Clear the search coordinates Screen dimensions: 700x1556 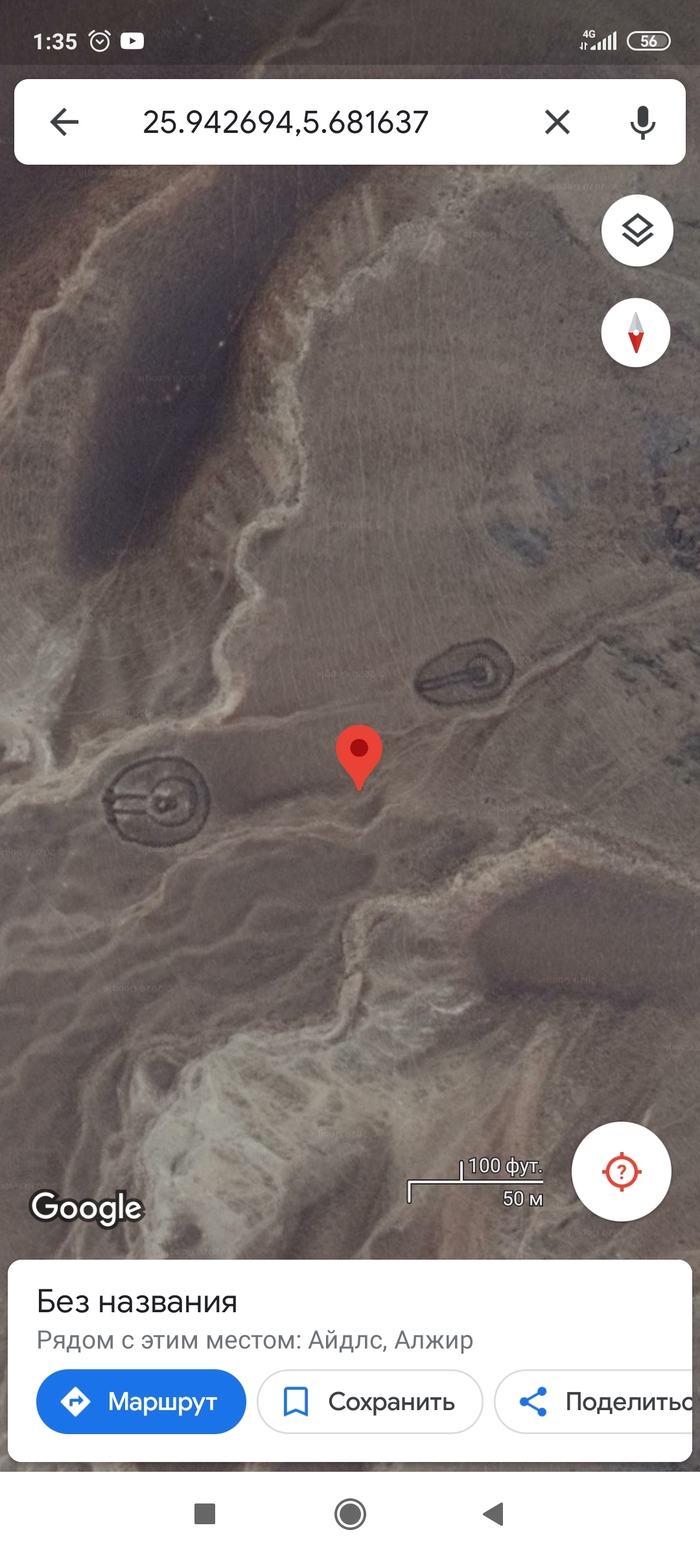[557, 122]
